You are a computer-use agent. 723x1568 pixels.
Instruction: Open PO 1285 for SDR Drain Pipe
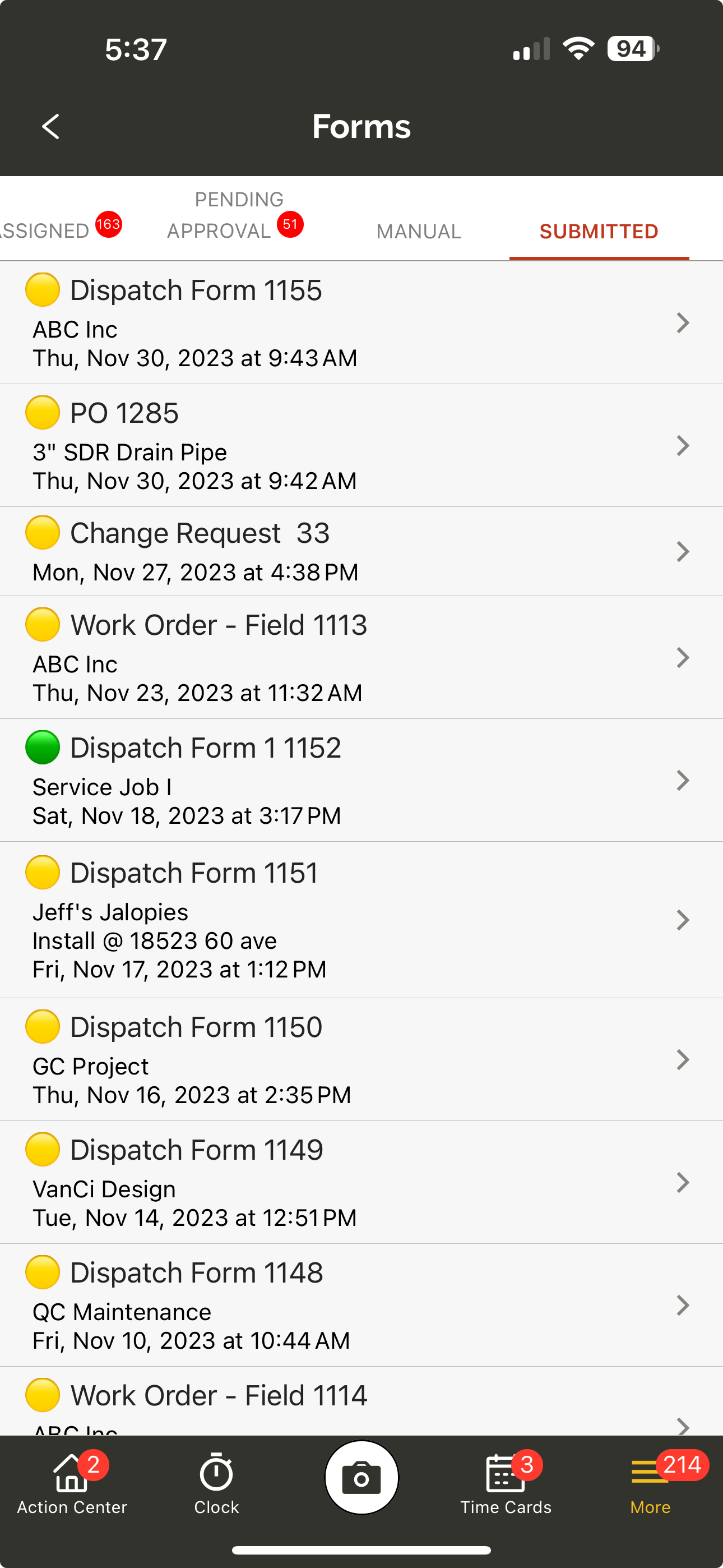(361, 446)
